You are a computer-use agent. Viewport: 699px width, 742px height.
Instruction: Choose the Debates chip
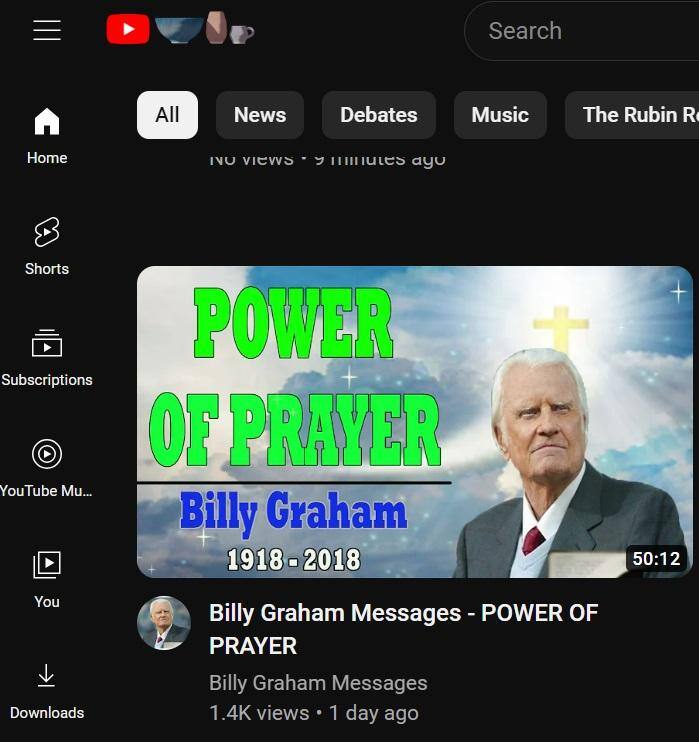pyautogui.click(x=378, y=115)
